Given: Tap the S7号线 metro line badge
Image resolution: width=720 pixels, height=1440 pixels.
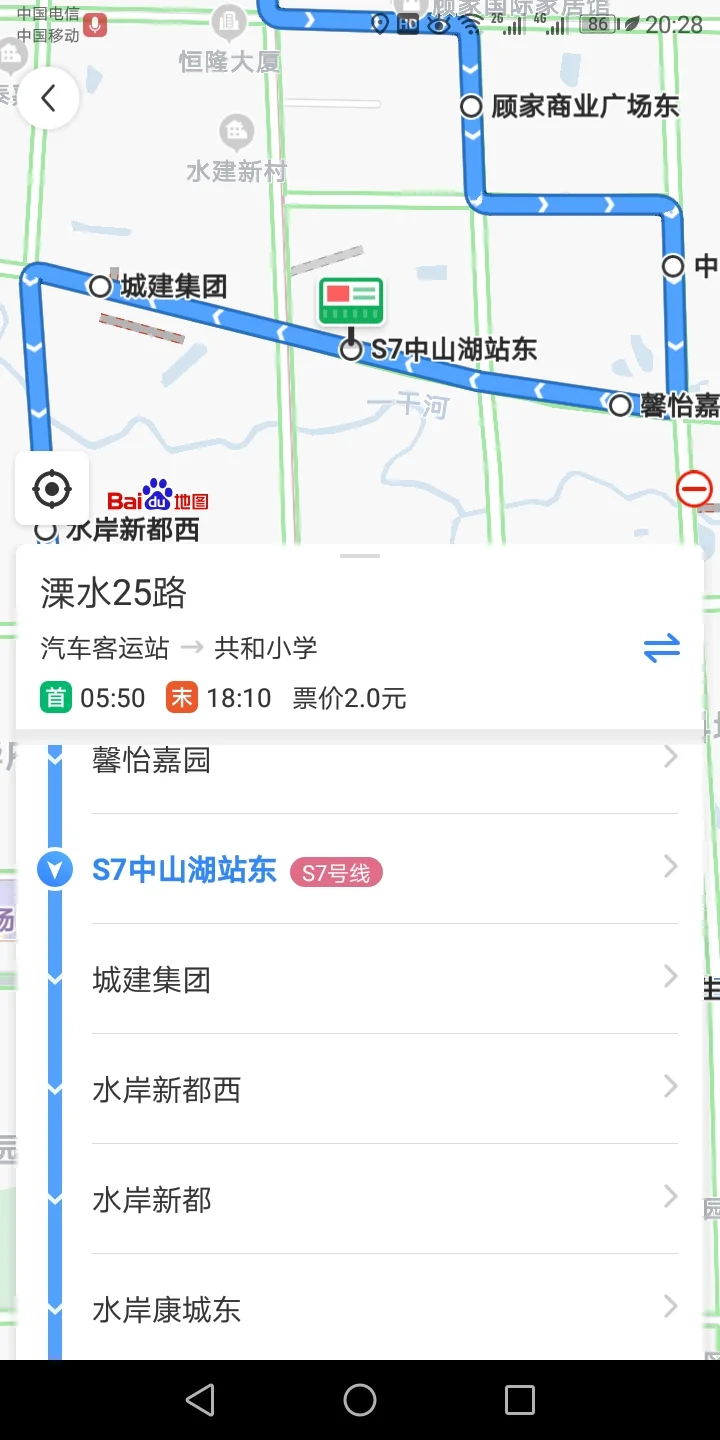Looking at the screenshot, I should click(336, 871).
